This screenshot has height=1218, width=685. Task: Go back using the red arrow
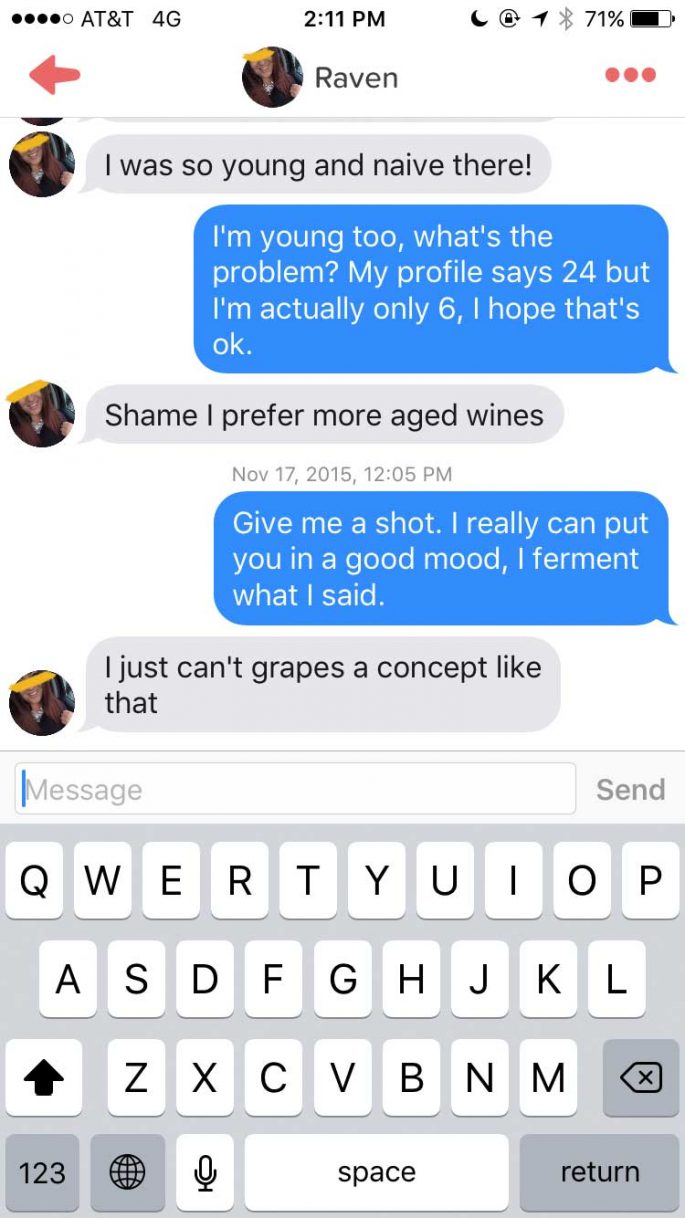(54, 76)
